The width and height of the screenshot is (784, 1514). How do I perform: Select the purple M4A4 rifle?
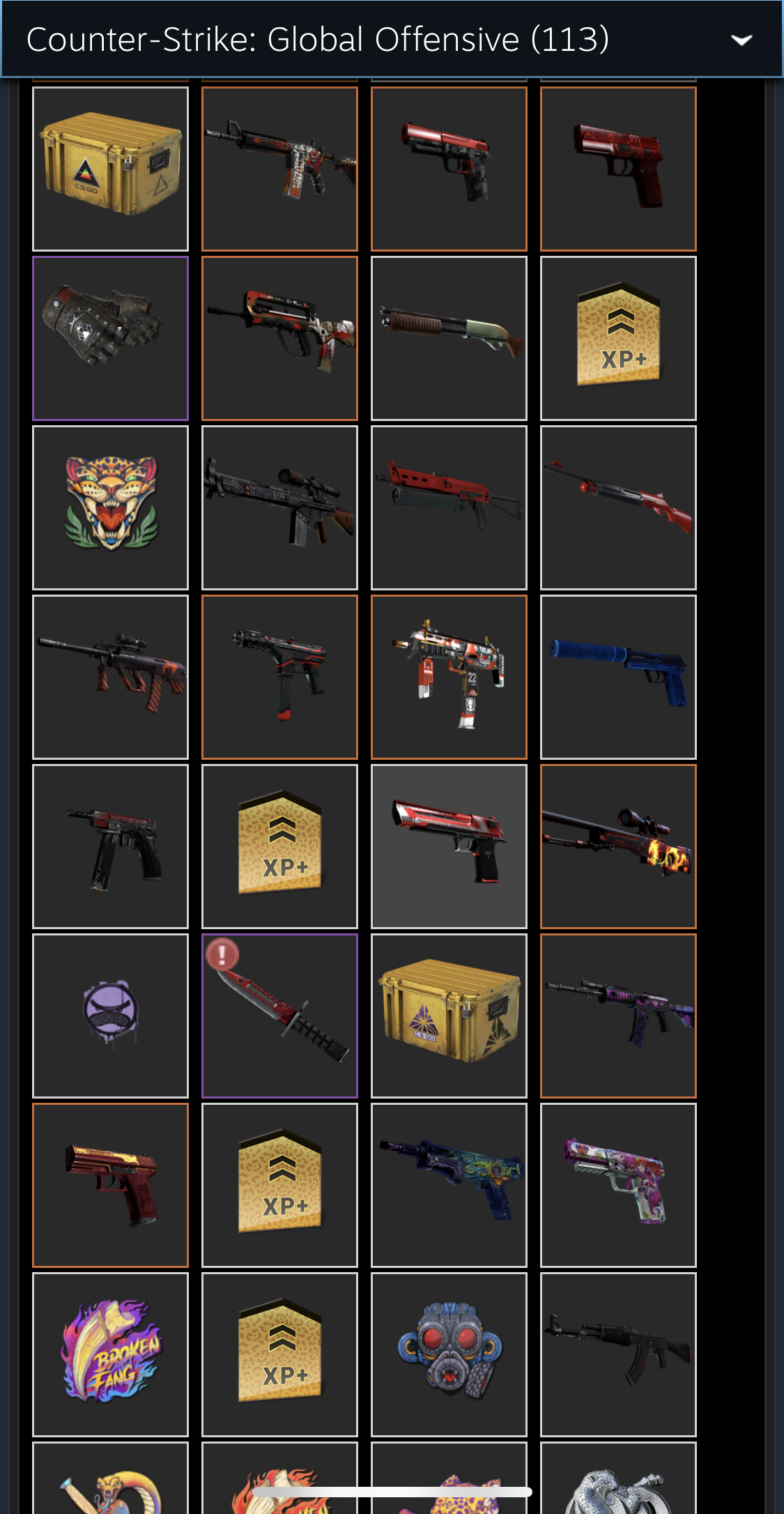coord(618,1016)
